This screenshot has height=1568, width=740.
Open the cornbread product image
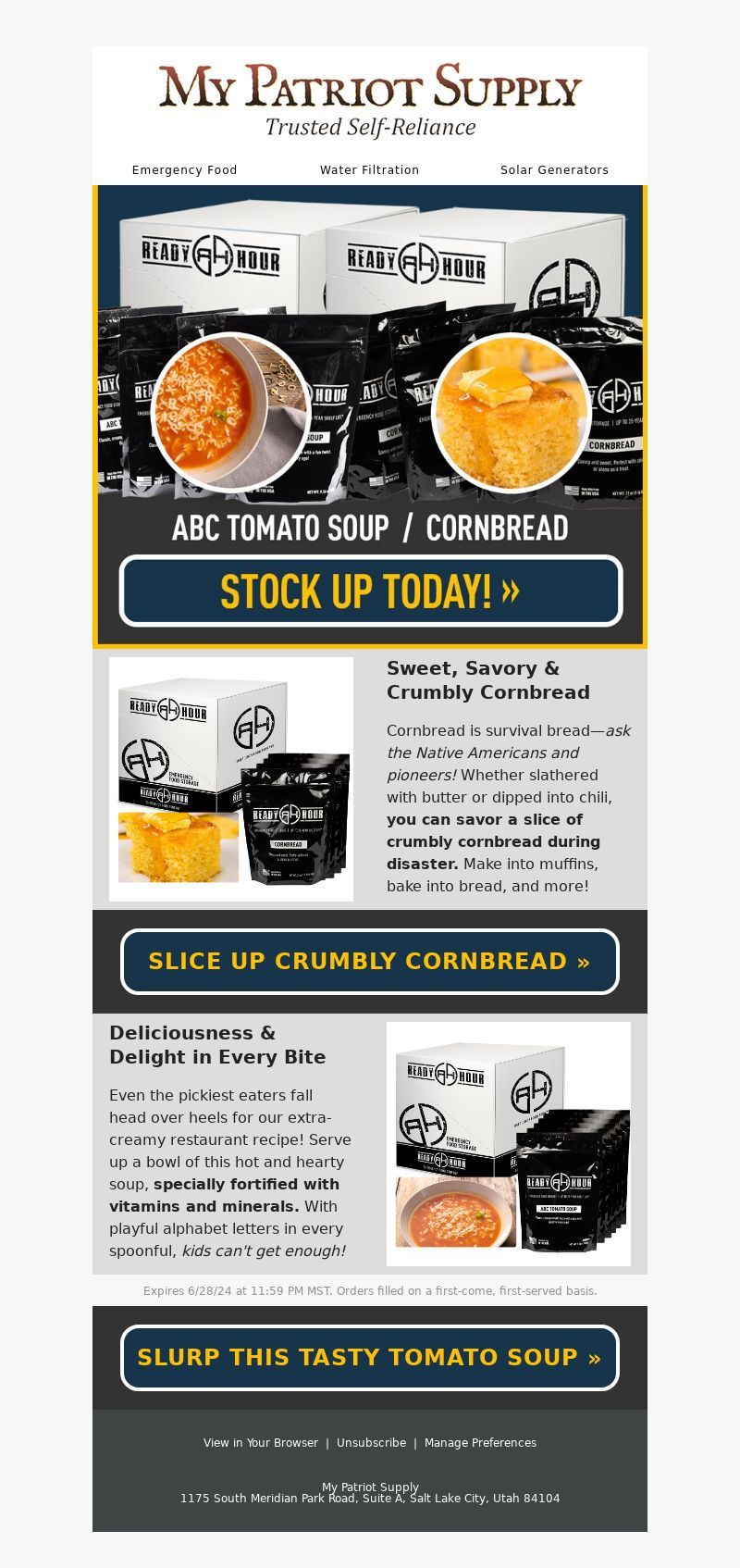point(231,779)
